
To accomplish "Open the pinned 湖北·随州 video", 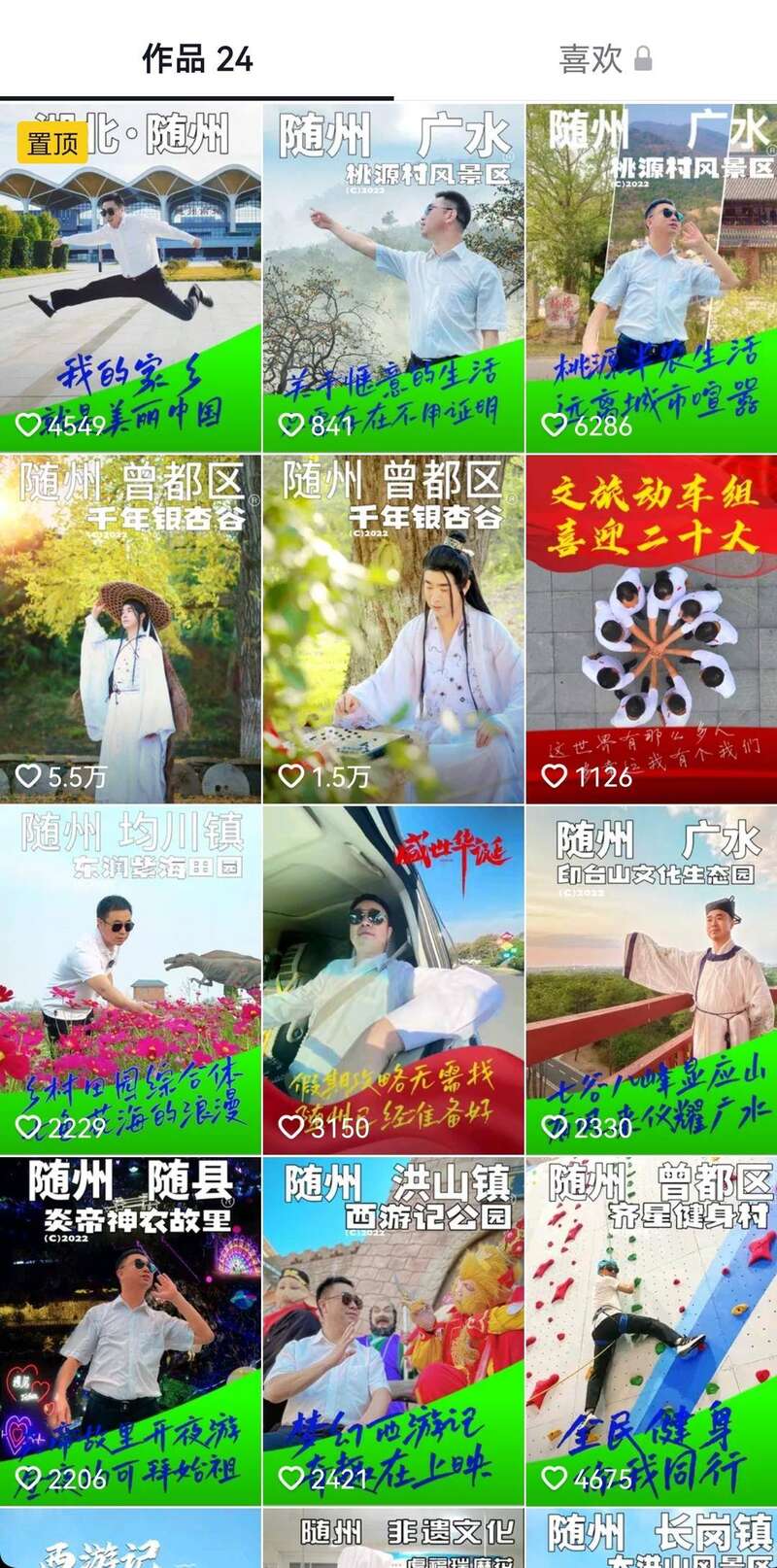I will click(131, 278).
